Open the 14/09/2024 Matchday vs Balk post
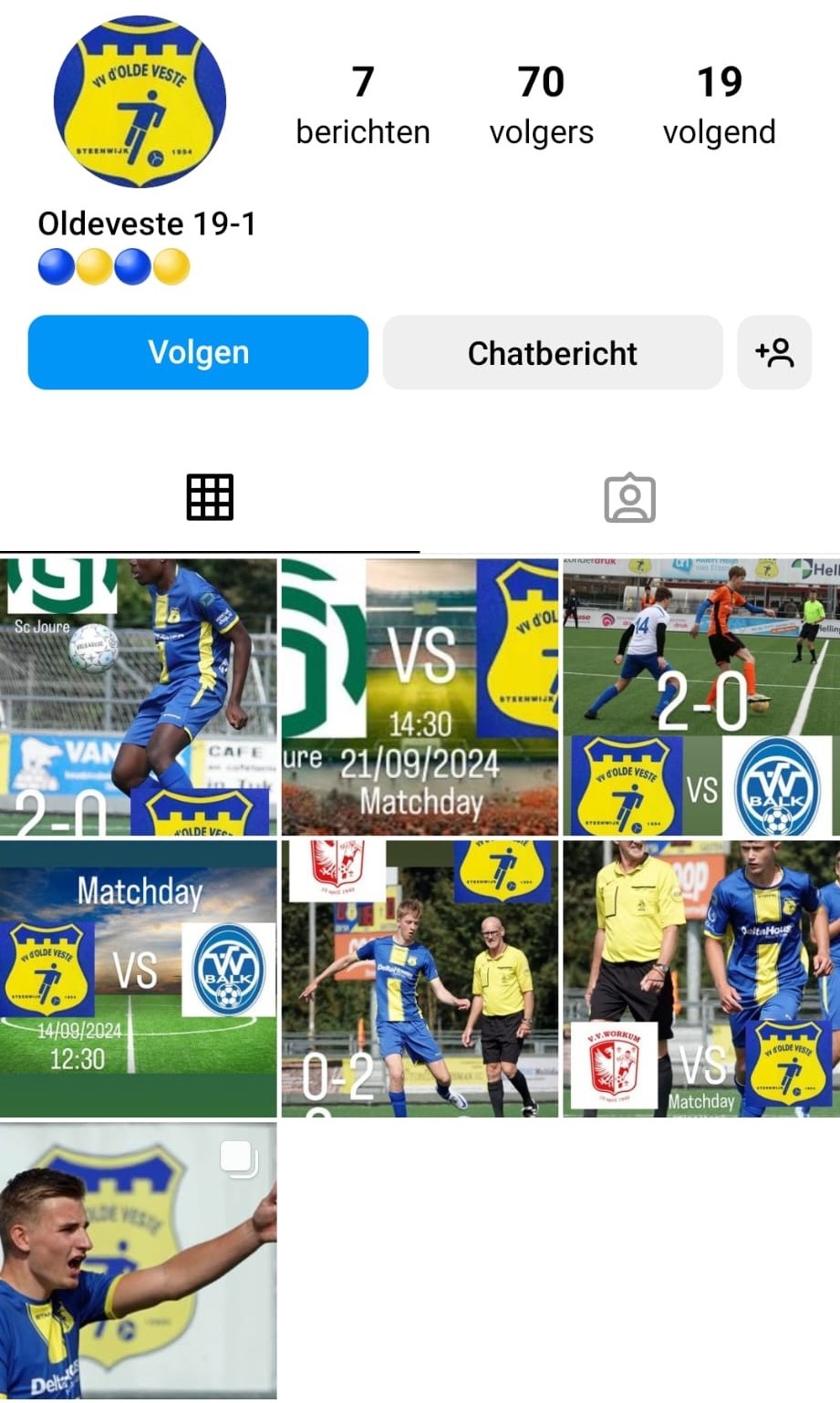The width and height of the screenshot is (840, 1403). point(138,979)
